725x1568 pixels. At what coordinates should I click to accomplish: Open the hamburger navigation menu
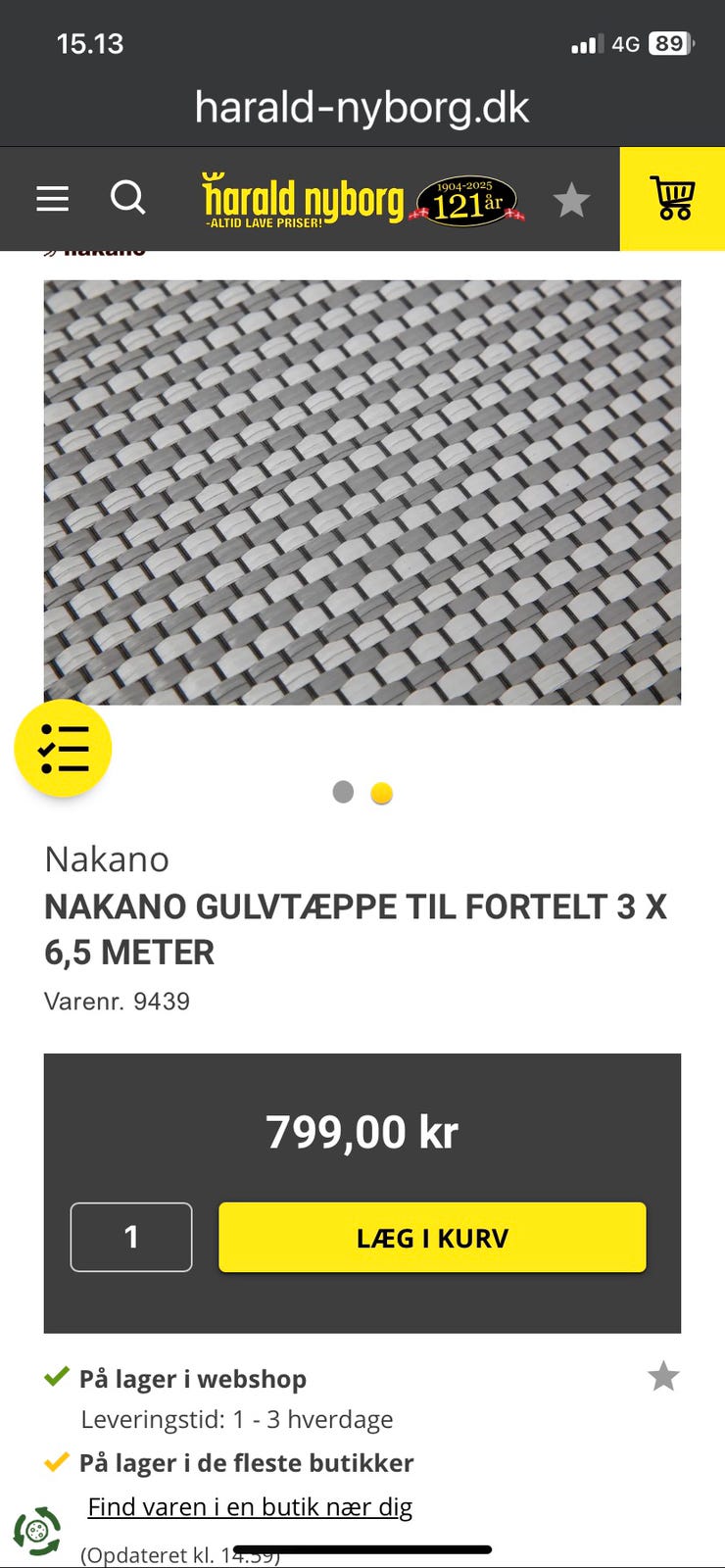pyautogui.click(x=52, y=199)
